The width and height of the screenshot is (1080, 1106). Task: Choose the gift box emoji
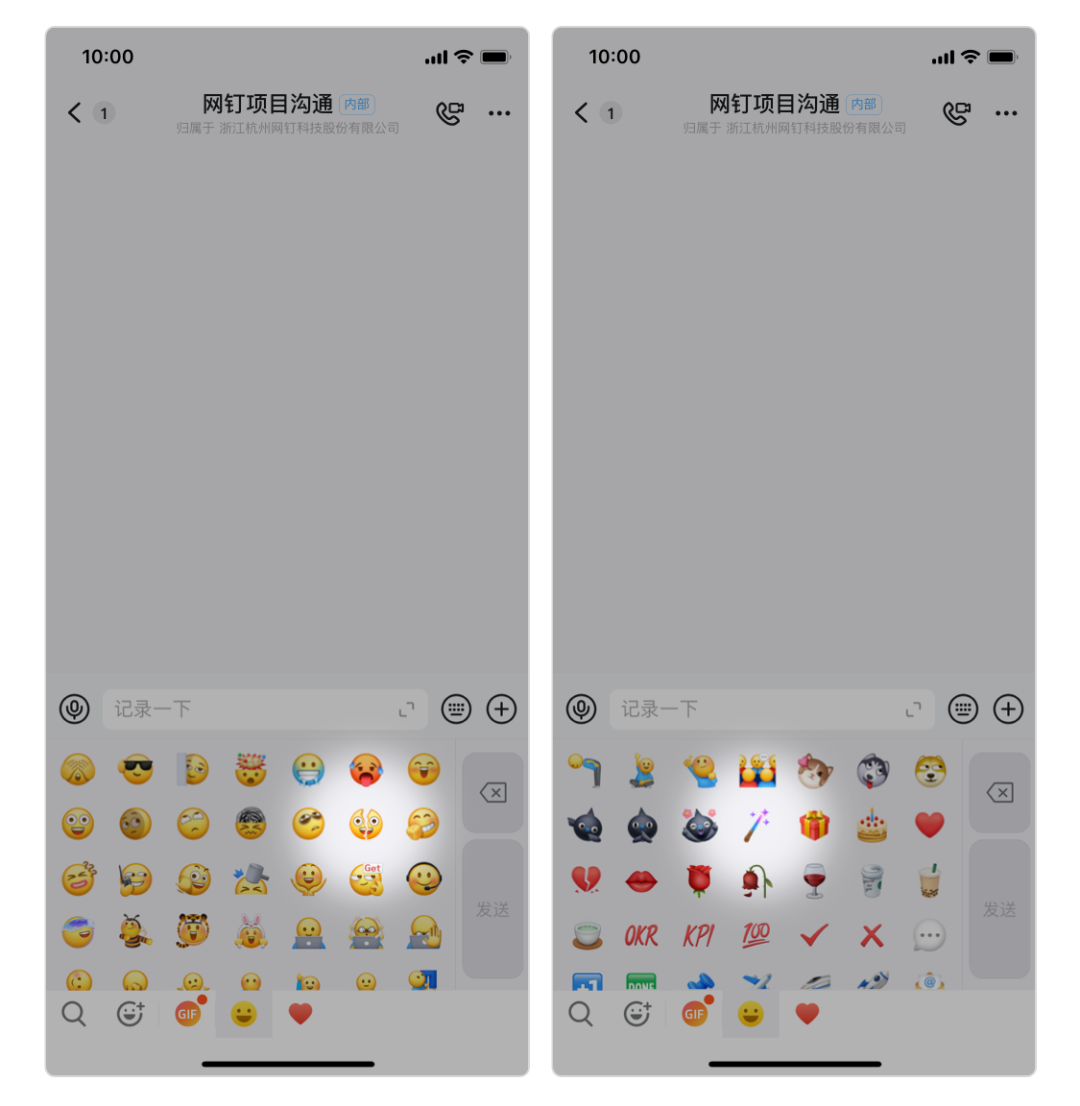pyautogui.click(x=814, y=825)
